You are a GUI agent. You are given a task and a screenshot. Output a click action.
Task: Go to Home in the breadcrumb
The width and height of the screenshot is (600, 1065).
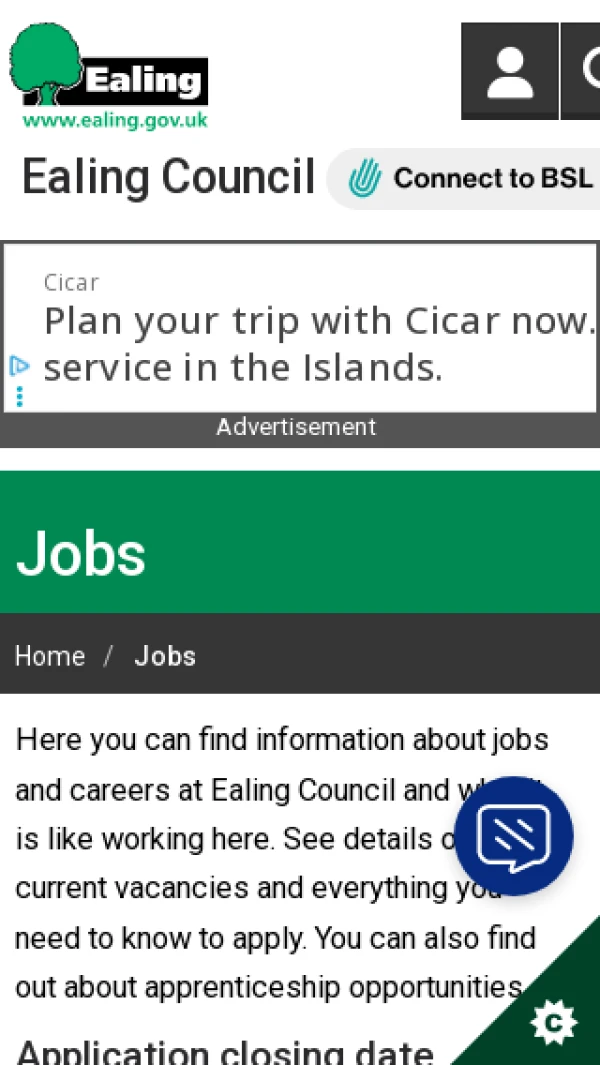click(50, 656)
